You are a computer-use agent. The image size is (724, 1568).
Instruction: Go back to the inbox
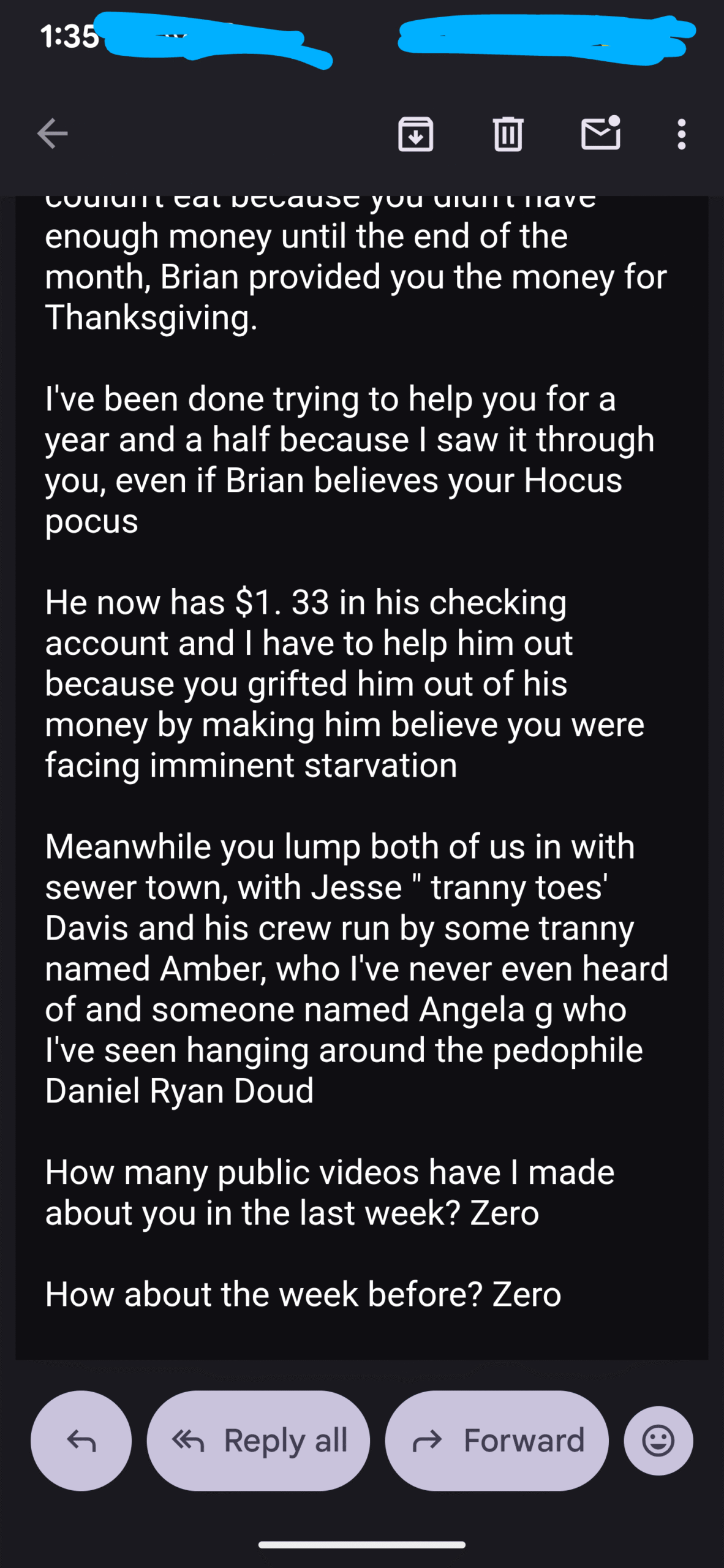pyautogui.click(x=52, y=134)
